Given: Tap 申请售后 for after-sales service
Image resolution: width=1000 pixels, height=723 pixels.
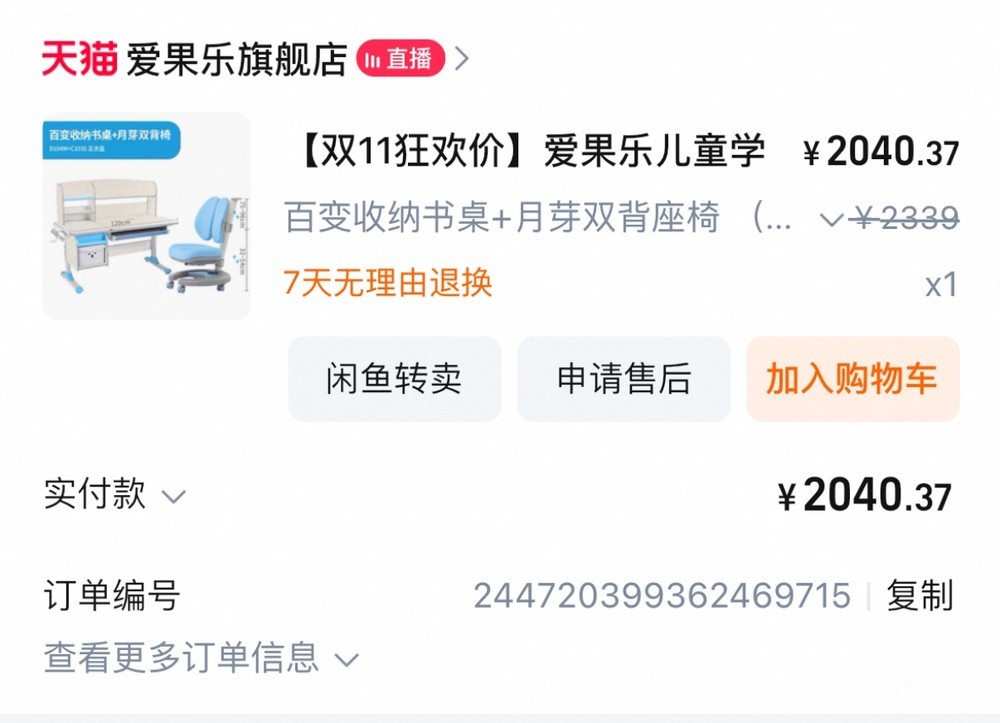Looking at the screenshot, I should [624, 379].
